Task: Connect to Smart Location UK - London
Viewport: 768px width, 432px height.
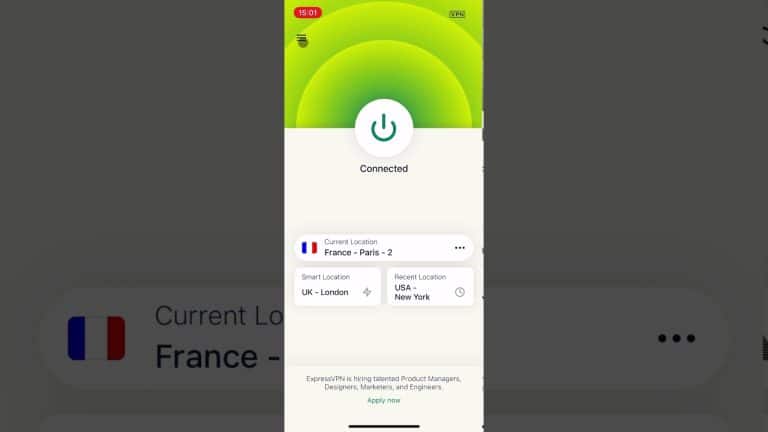Action: click(x=337, y=286)
